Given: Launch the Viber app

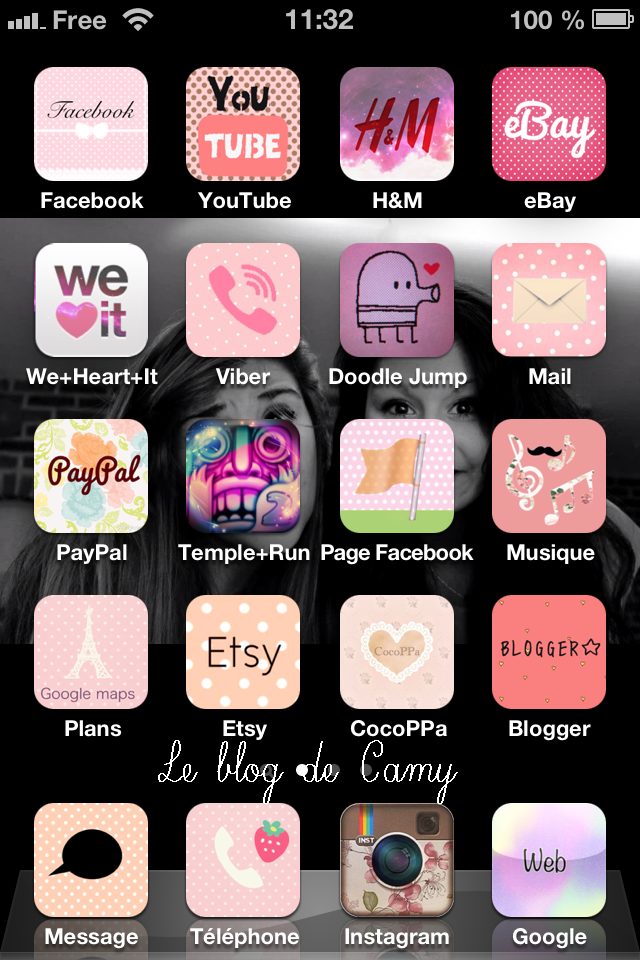Looking at the screenshot, I should point(243,300).
